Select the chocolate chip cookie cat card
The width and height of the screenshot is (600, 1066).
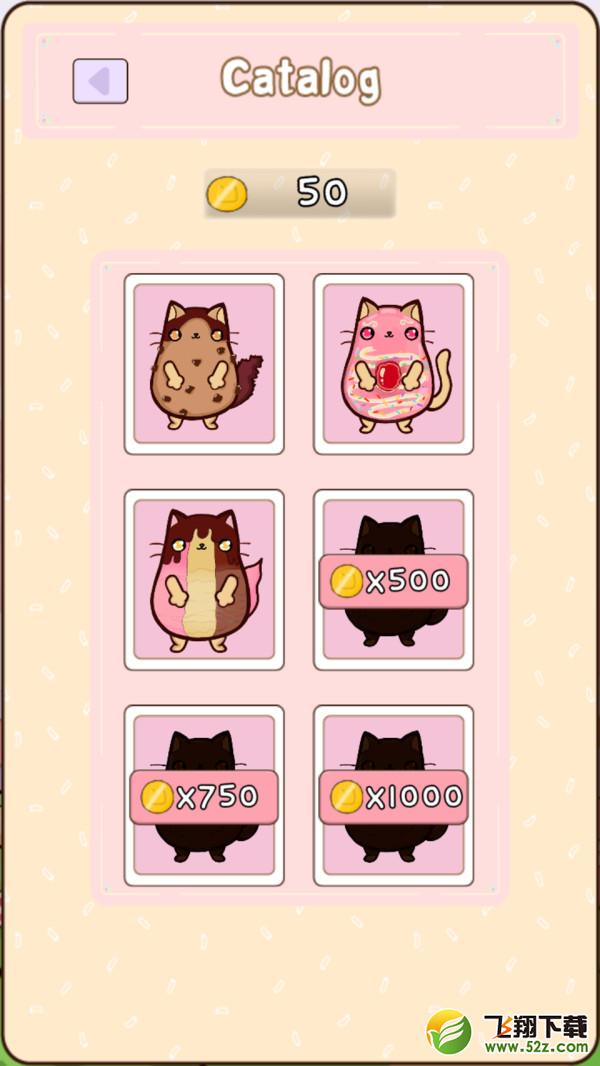coord(204,364)
